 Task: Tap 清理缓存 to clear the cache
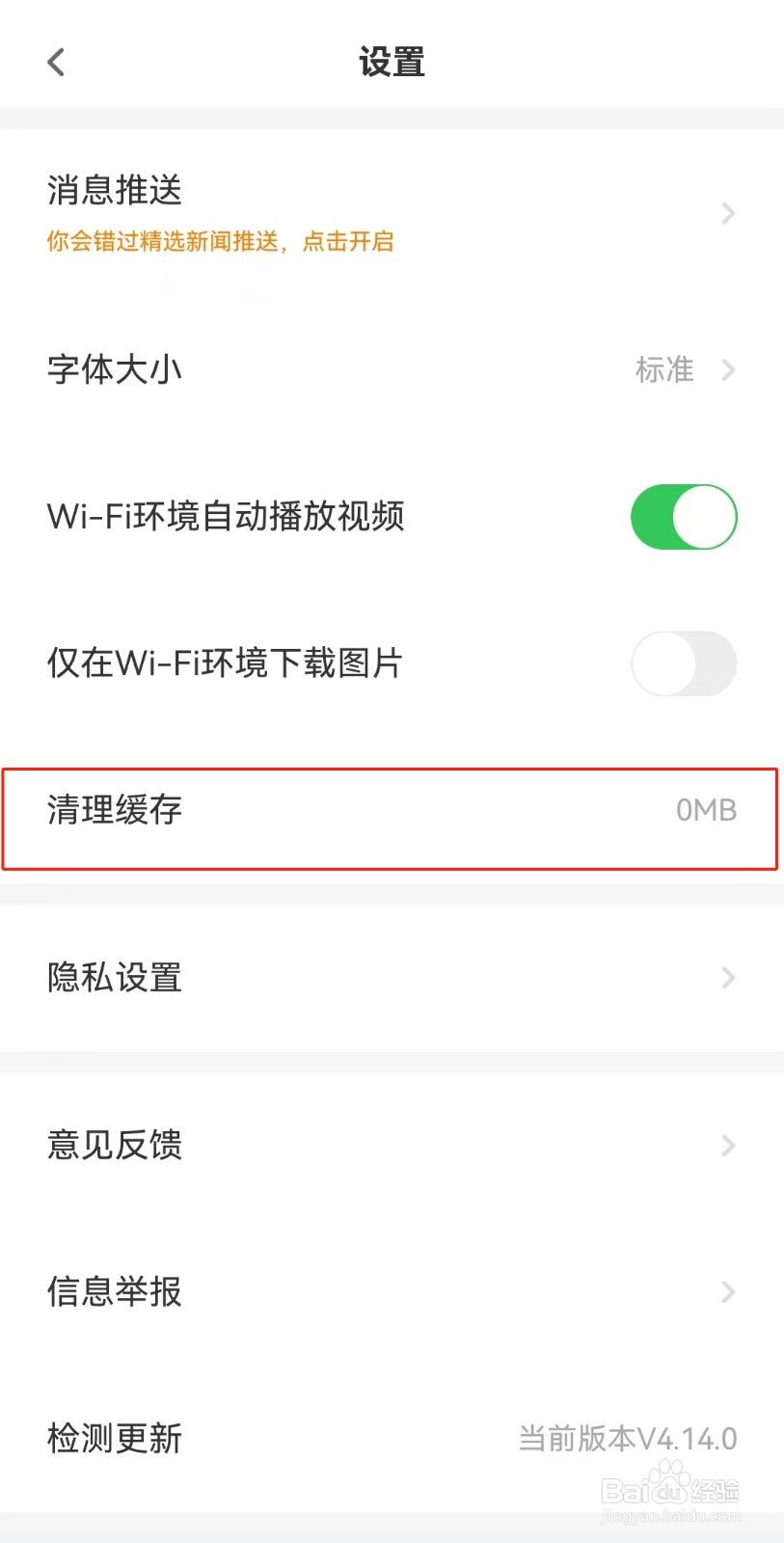pyautogui.click(x=115, y=810)
